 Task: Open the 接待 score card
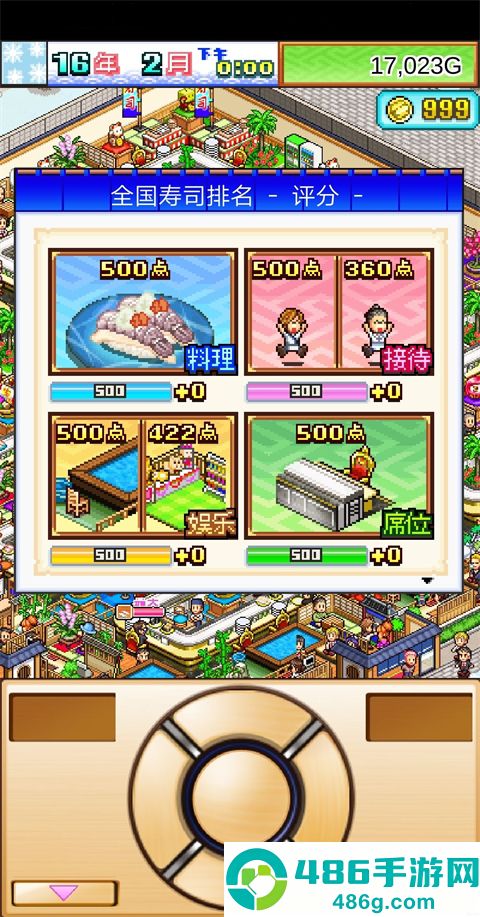click(339, 312)
